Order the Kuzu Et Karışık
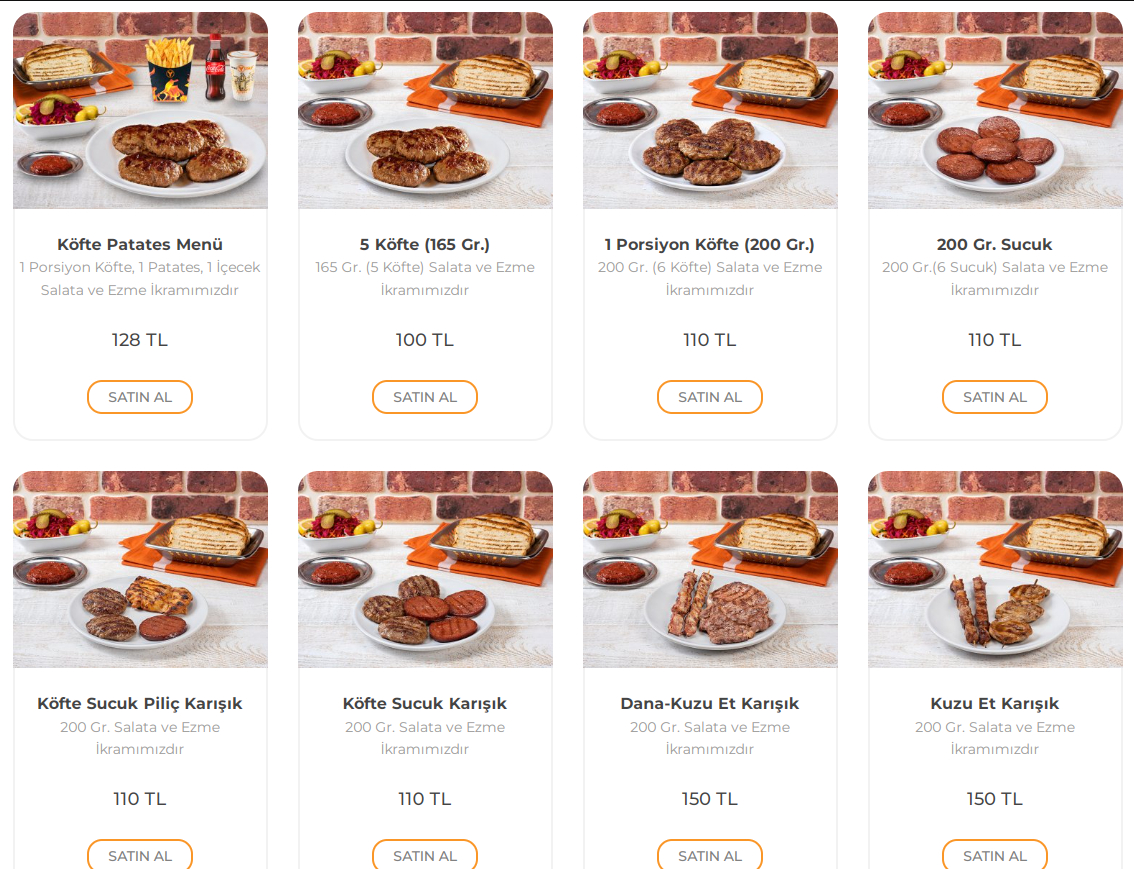This screenshot has height=869, width=1134. pyautogui.click(x=995, y=855)
